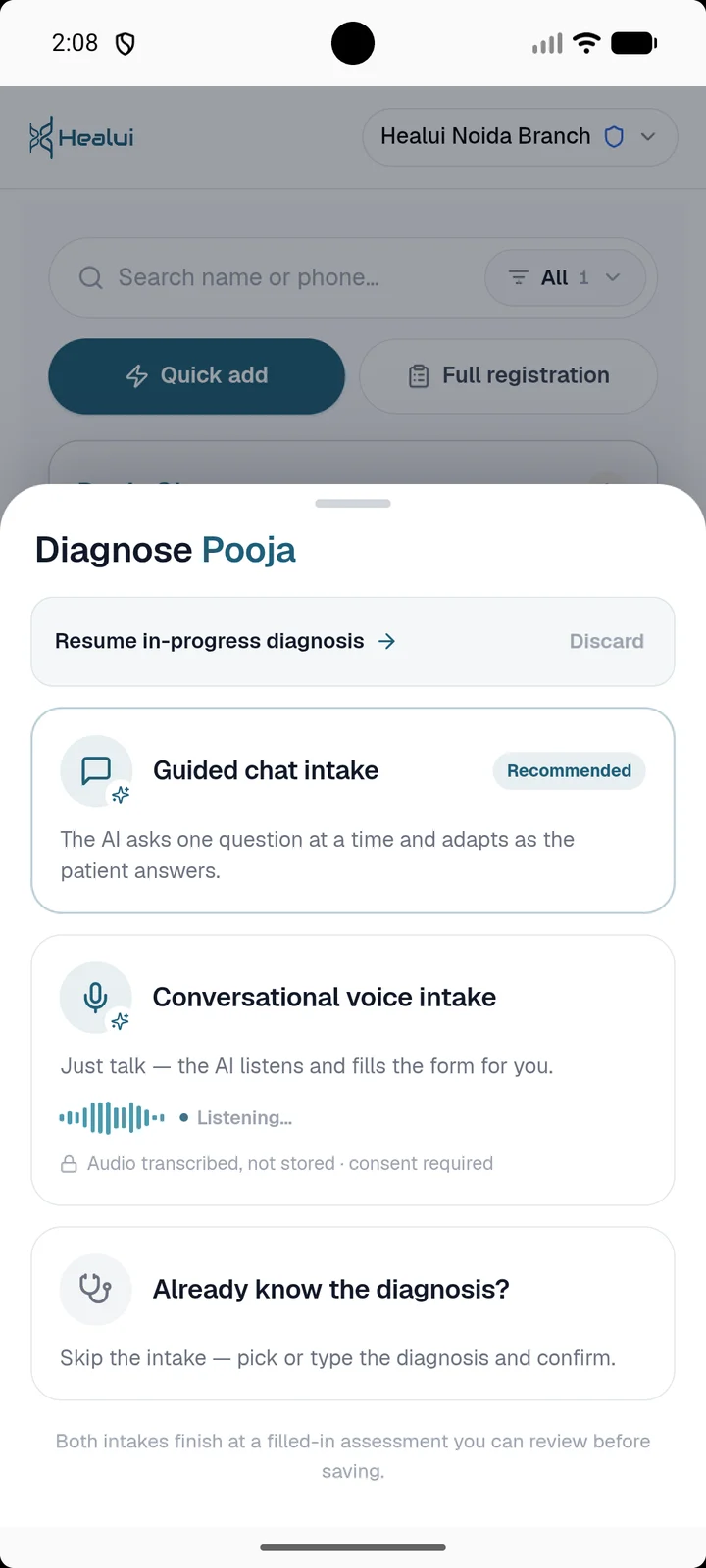Open the Healui Noida Branch dropdown
706x1568 pixels.
(520, 137)
